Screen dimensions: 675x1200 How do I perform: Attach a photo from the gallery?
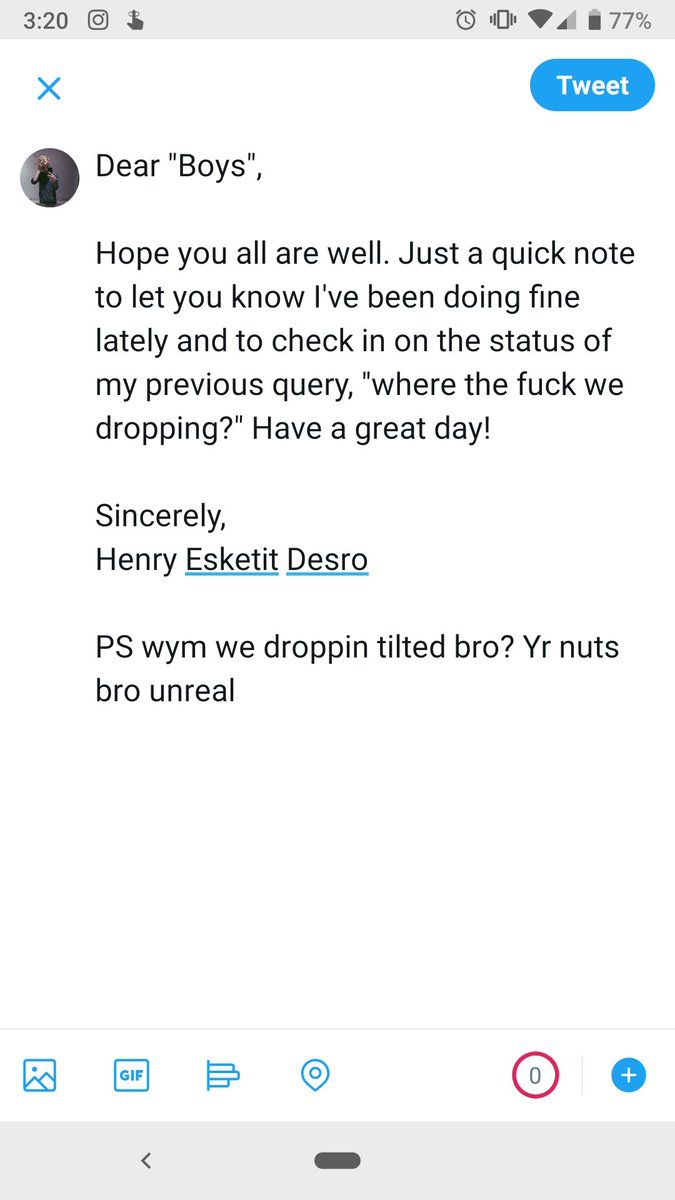[x=40, y=1076]
